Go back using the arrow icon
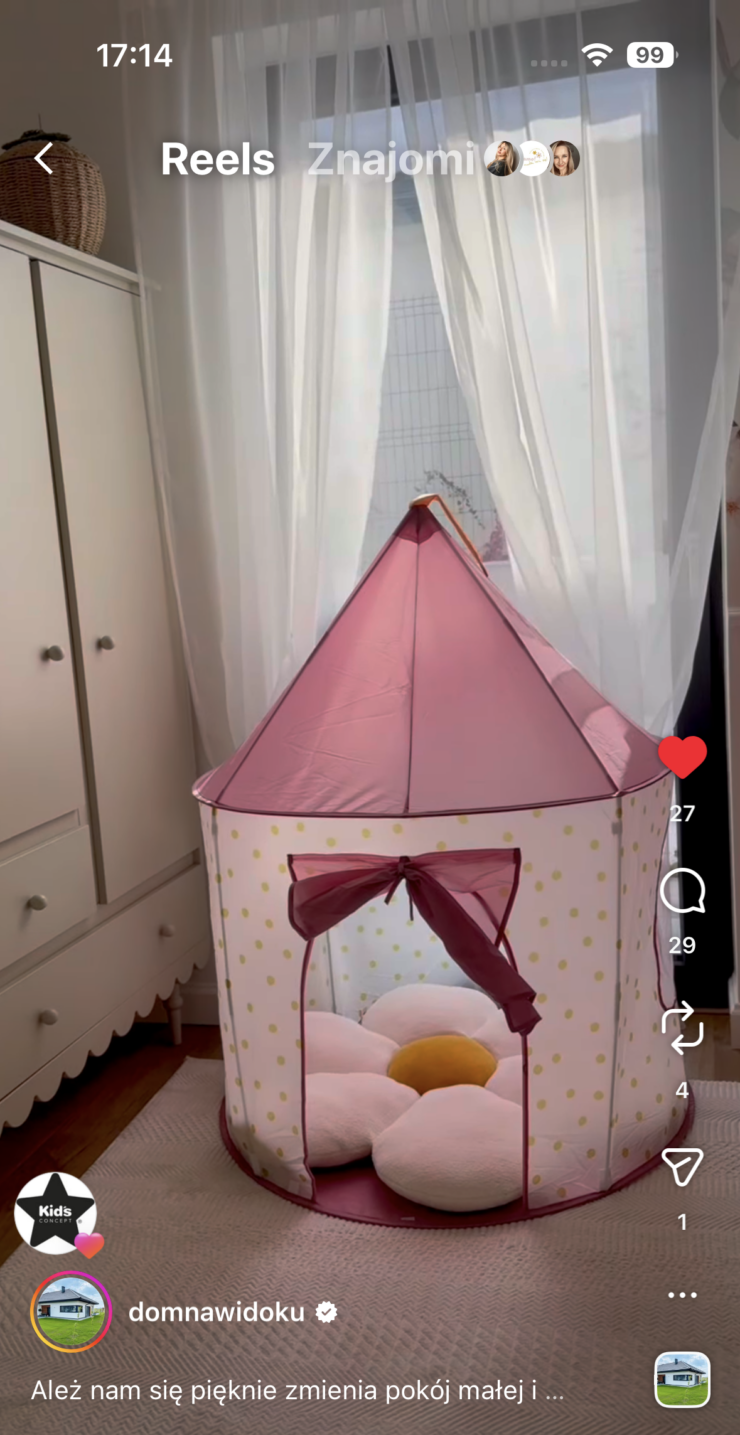Image resolution: width=740 pixels, height=1435 pixels. click(x=43, y=158)
